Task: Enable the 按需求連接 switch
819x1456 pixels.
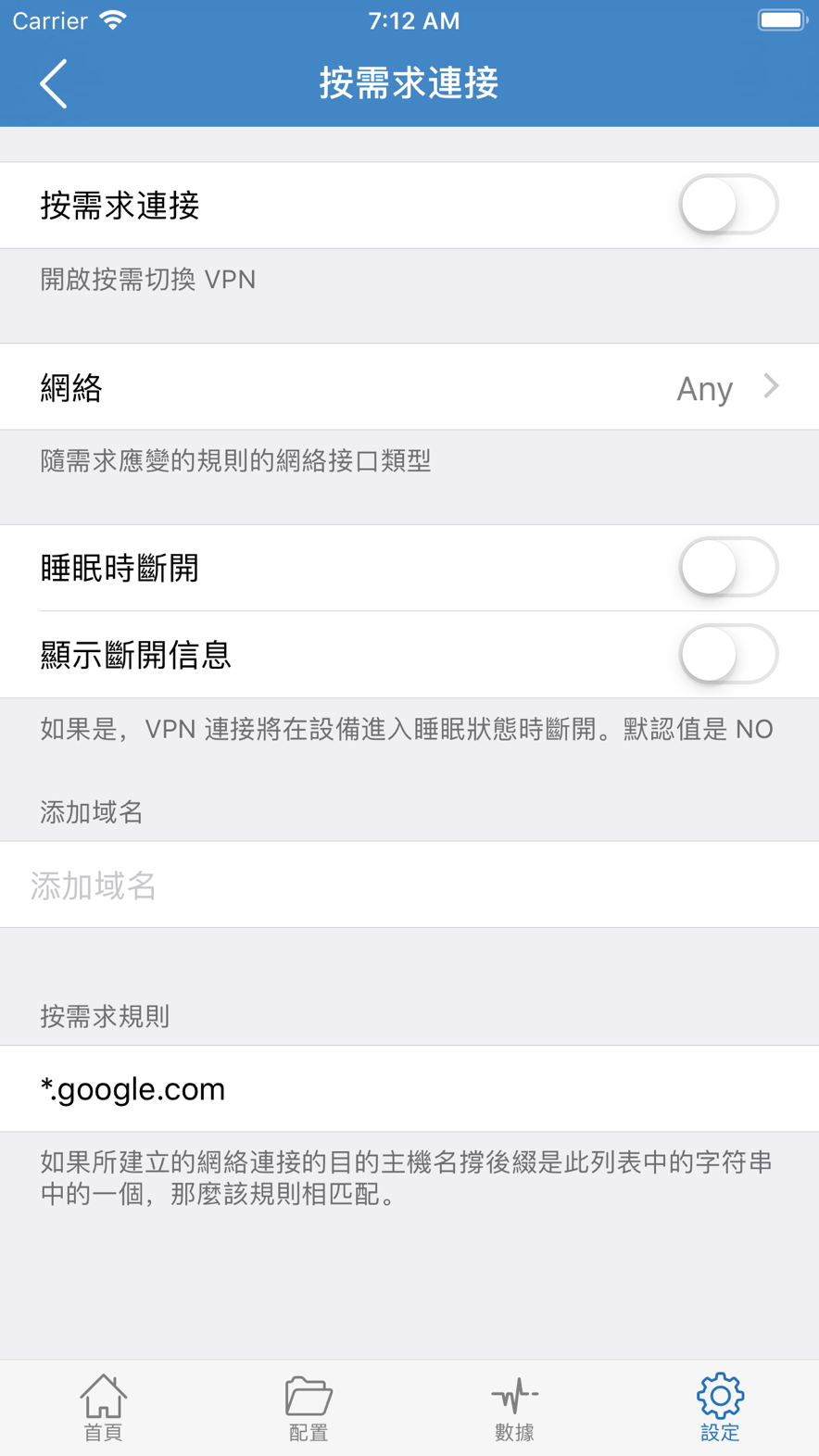Action: click(728, 205)
